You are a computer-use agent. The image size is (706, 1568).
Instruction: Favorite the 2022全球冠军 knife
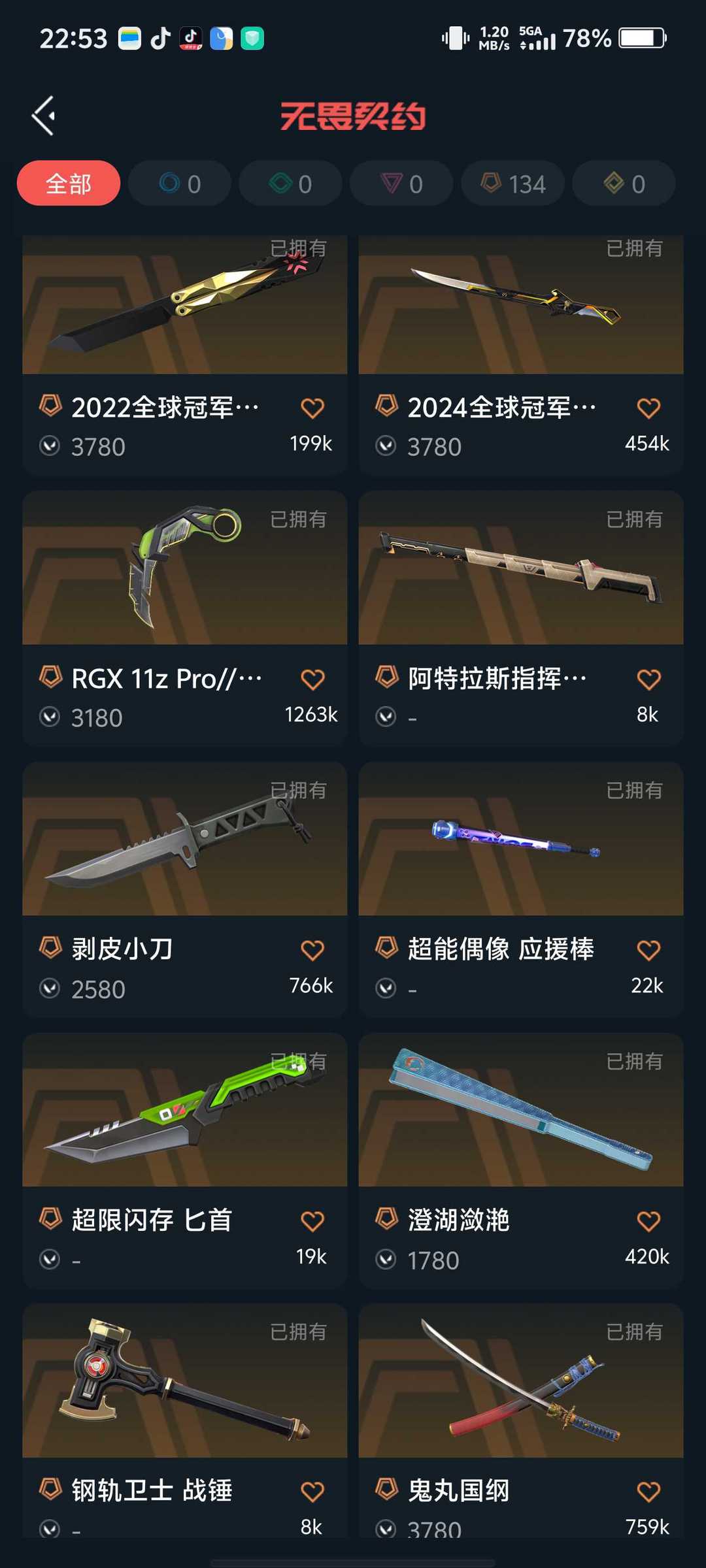coord(312,406)
